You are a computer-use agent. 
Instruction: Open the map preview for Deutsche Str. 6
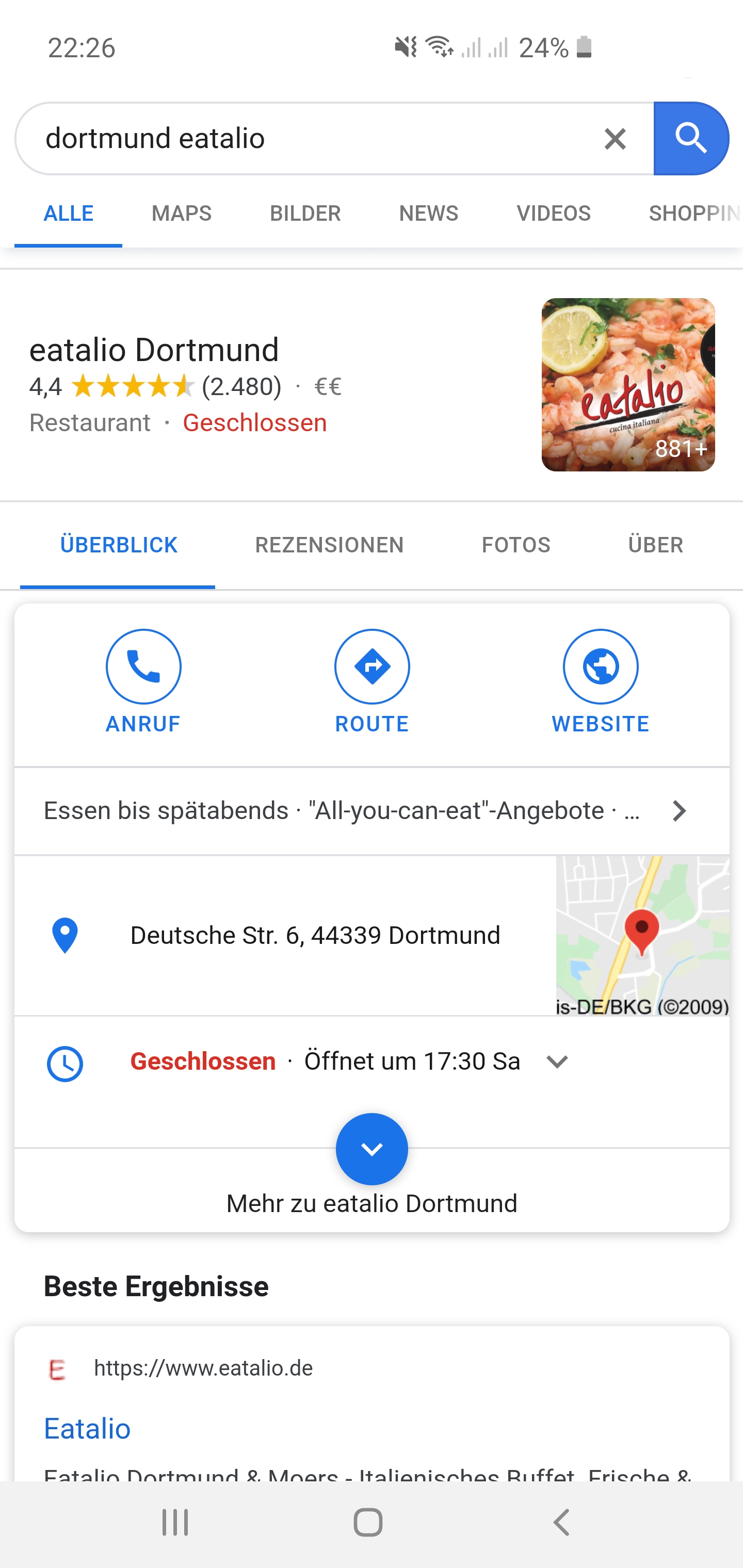[642, 935]
